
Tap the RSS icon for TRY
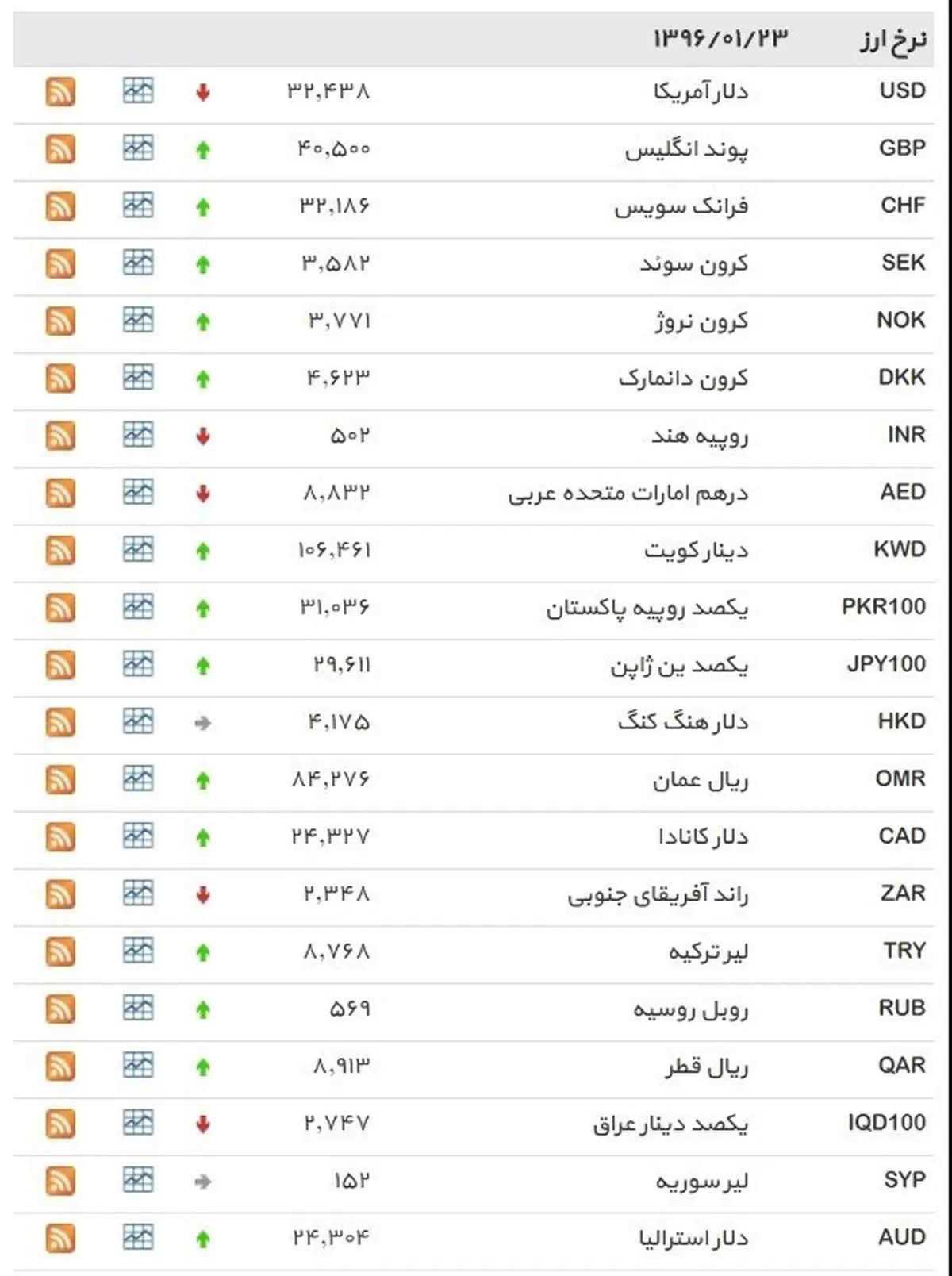tap(60, 952)
